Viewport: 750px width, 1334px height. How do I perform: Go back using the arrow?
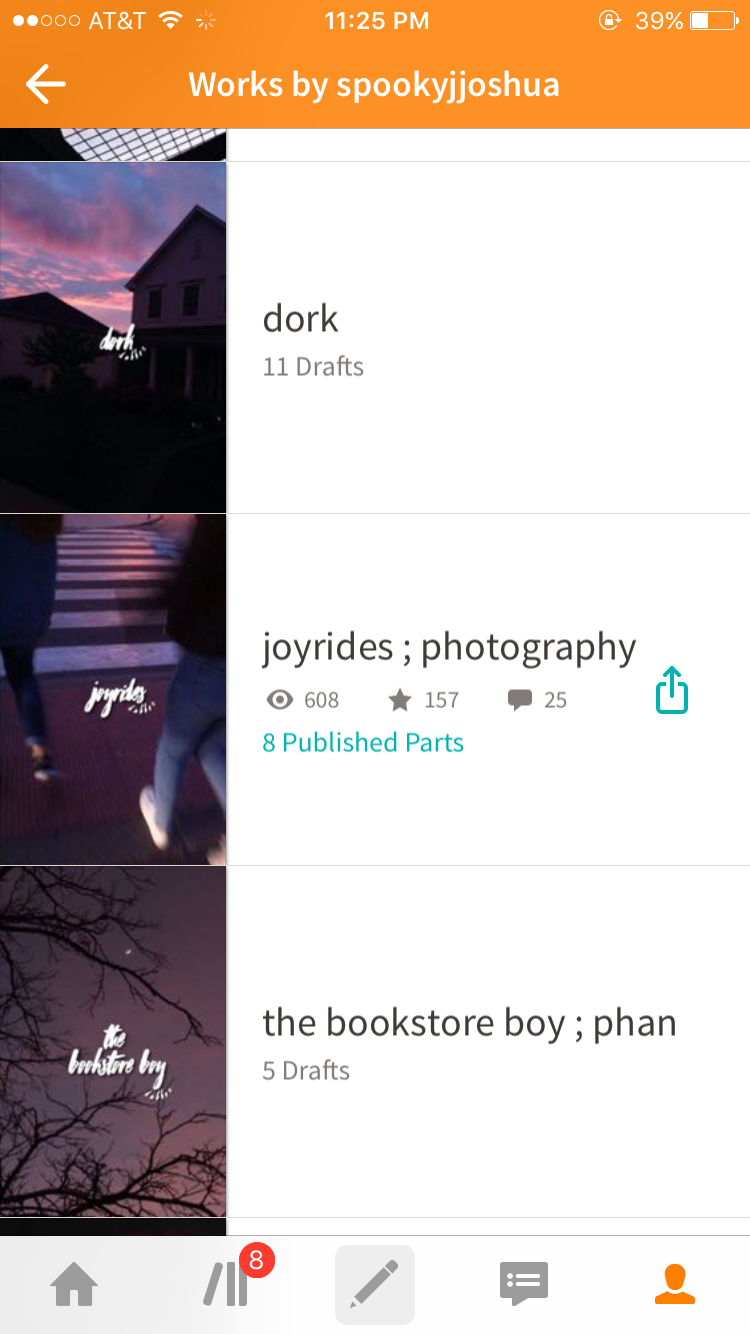(x=46, y=85)
